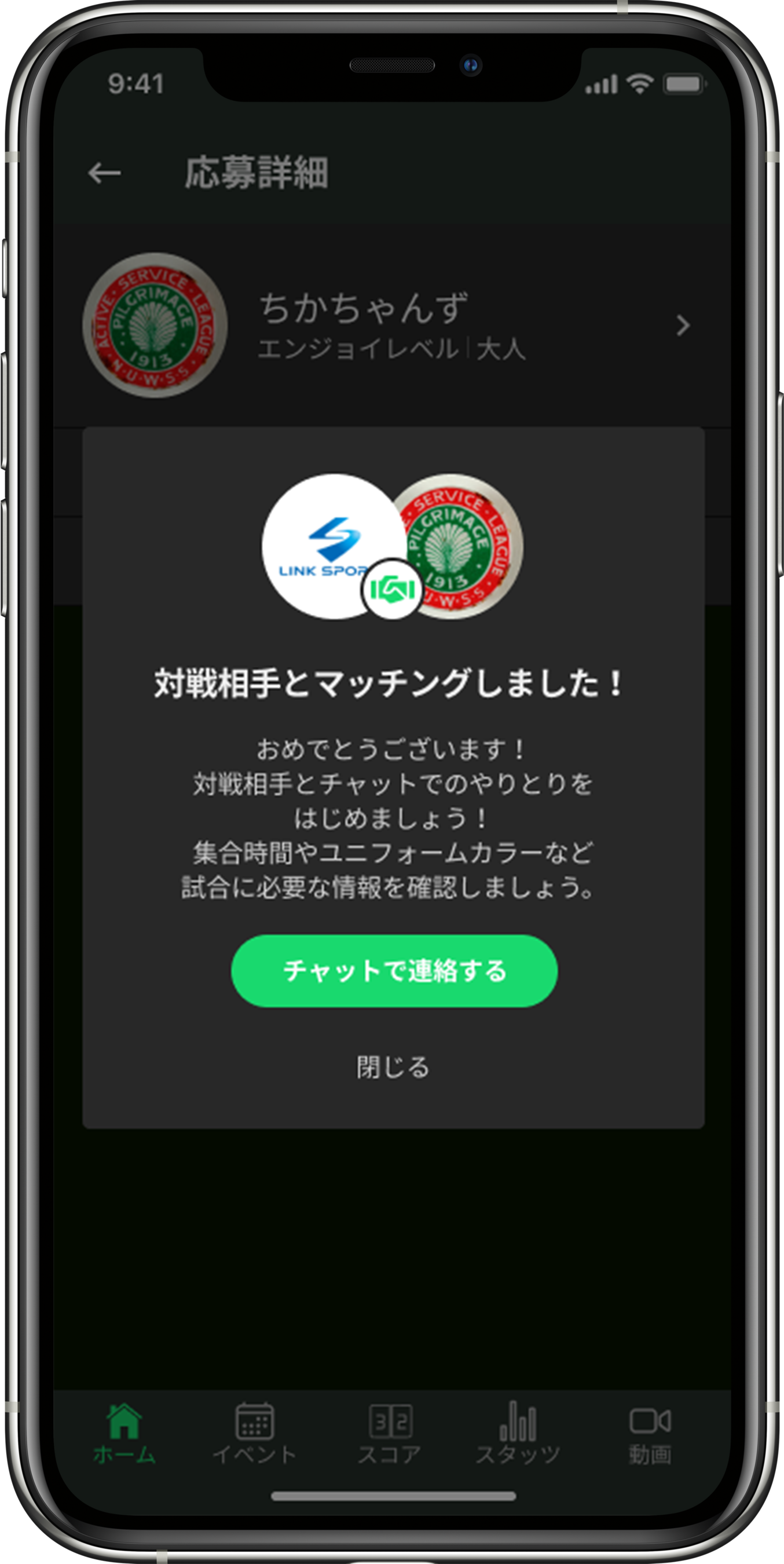784x1564 pixels.
Task: Dismiss the dialog with 閉じる
Action: click(x=393, y=1067)
